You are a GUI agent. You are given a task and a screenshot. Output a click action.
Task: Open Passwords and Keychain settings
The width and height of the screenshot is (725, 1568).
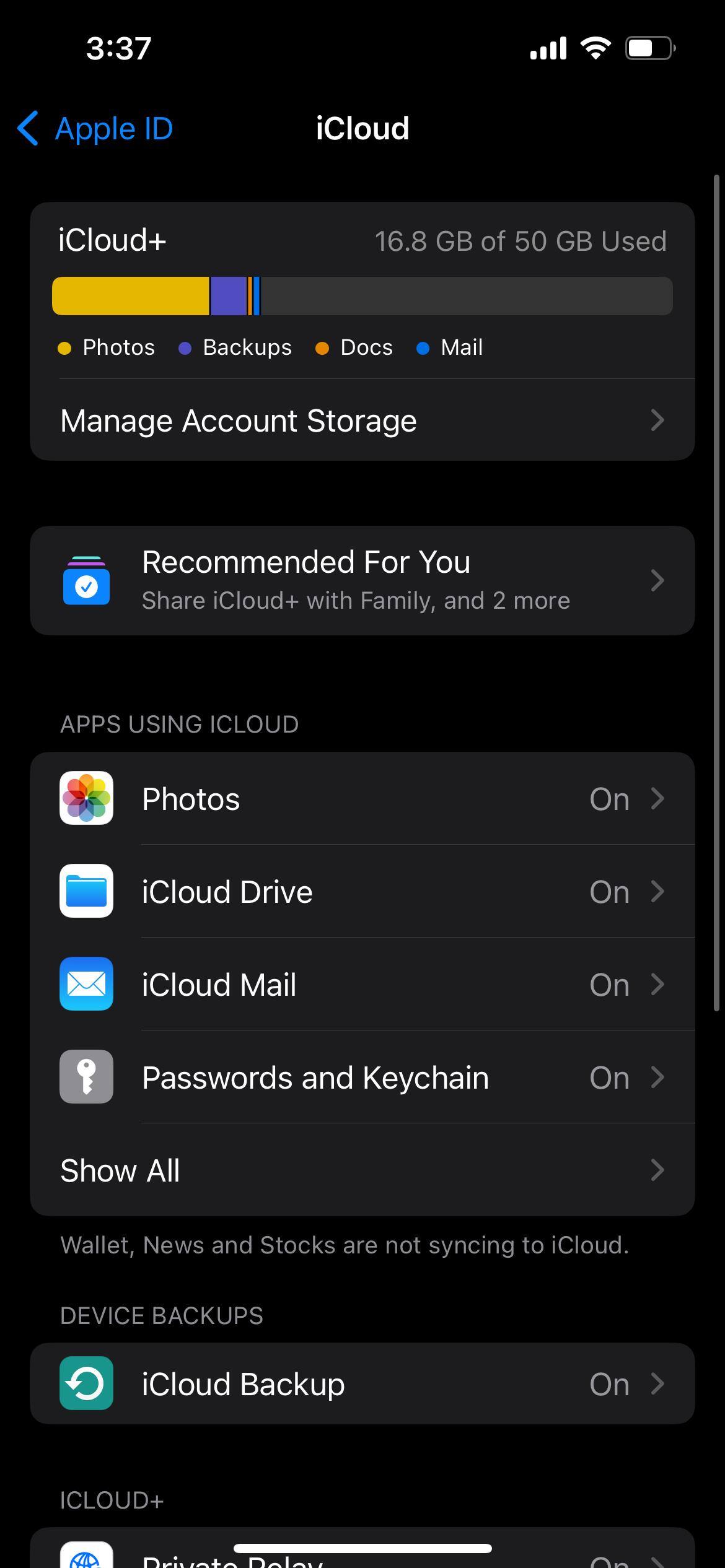[x=362, y=1077]
